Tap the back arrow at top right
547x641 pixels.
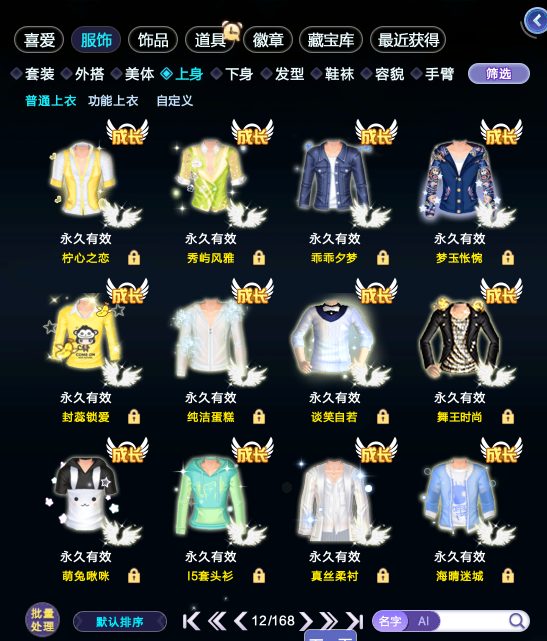coord(536,20)
